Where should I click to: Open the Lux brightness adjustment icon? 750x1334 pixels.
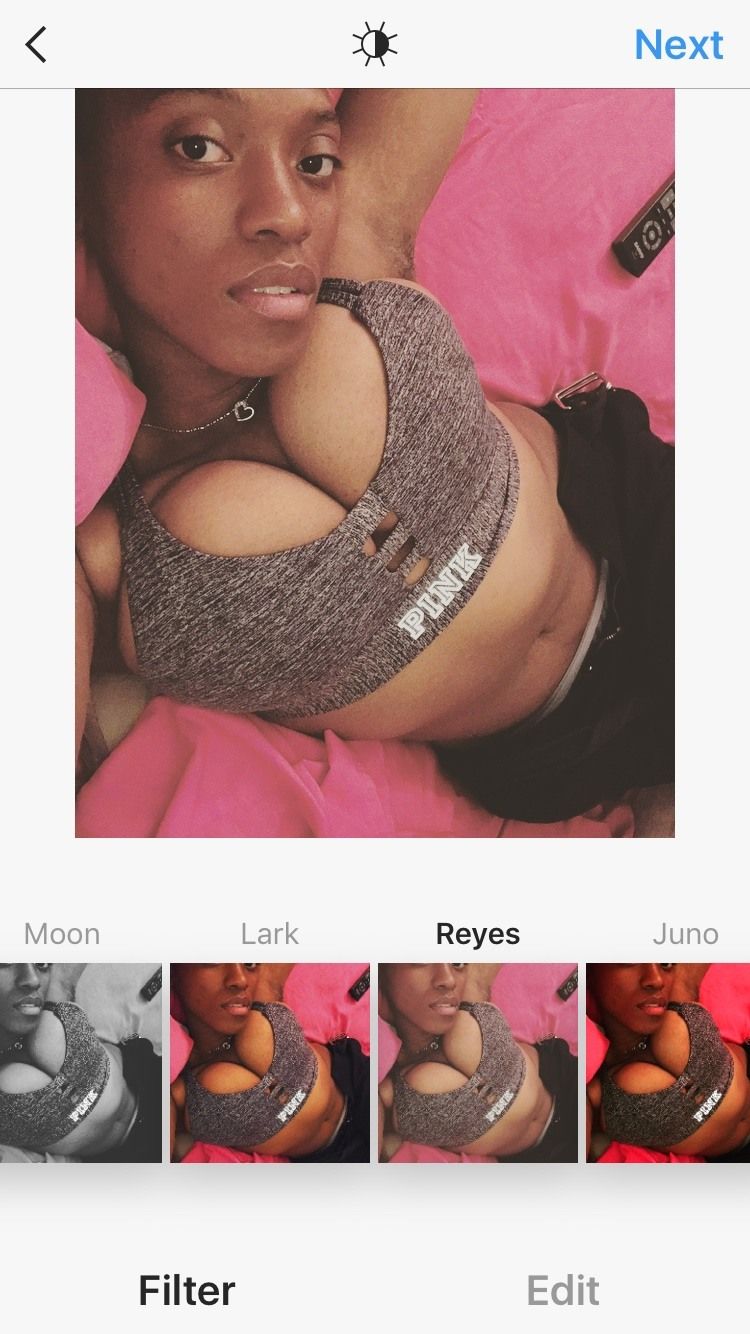coord(375,44)
